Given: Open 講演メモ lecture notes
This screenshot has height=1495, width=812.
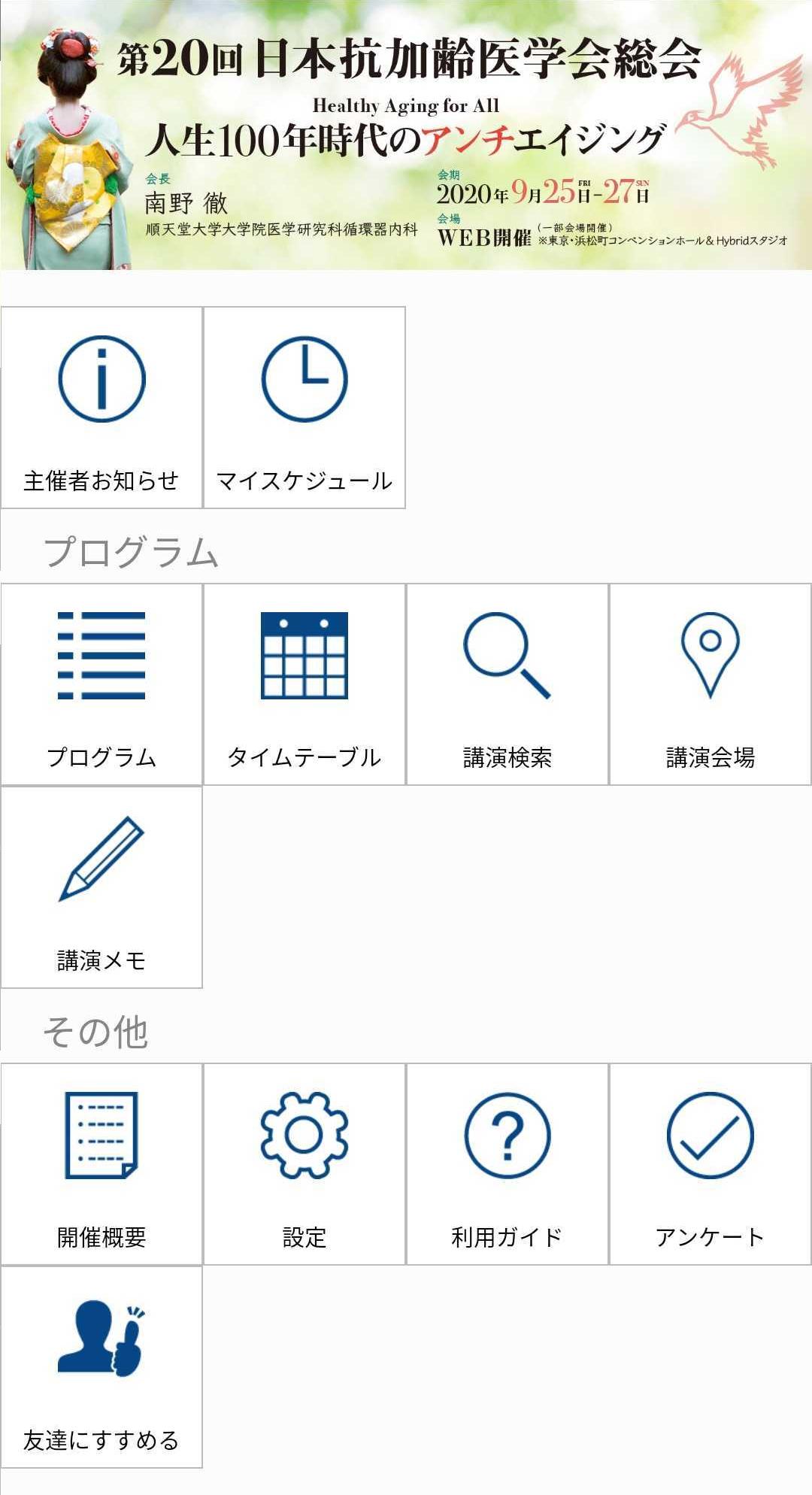Looking at the screenshot, I should coord(101,887).
